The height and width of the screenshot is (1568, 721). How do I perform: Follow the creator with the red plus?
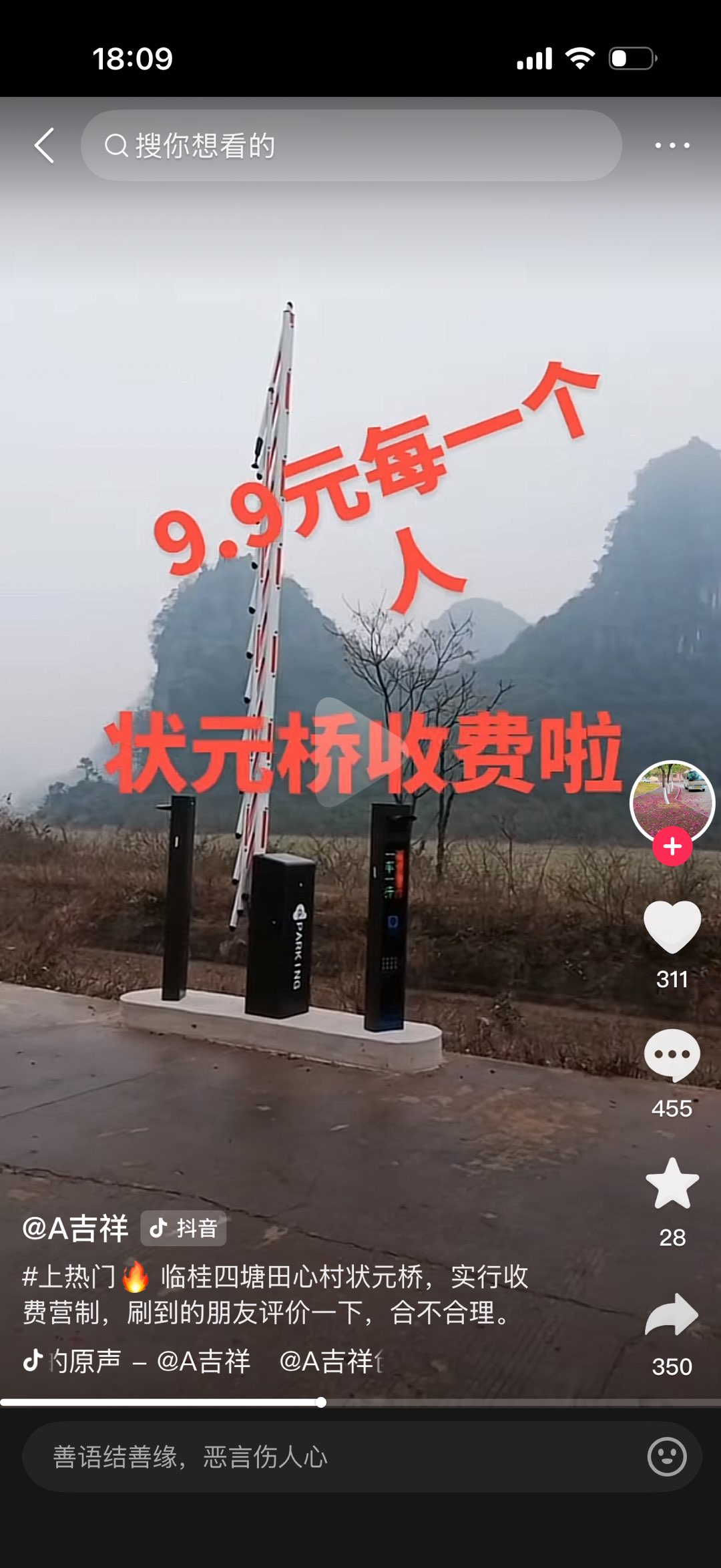(x=672, y=847)
